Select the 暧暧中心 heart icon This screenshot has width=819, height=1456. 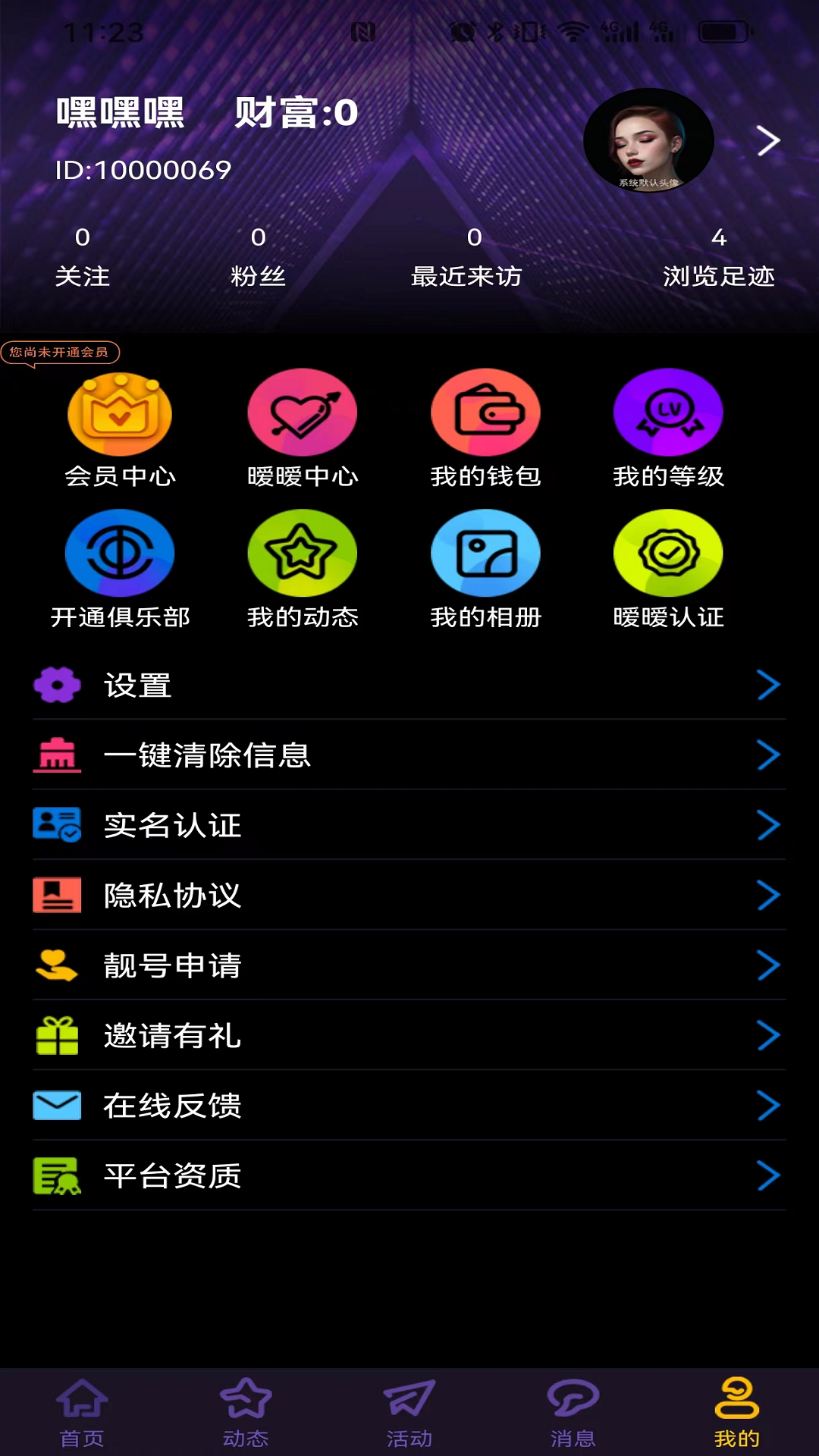point(303,412)
